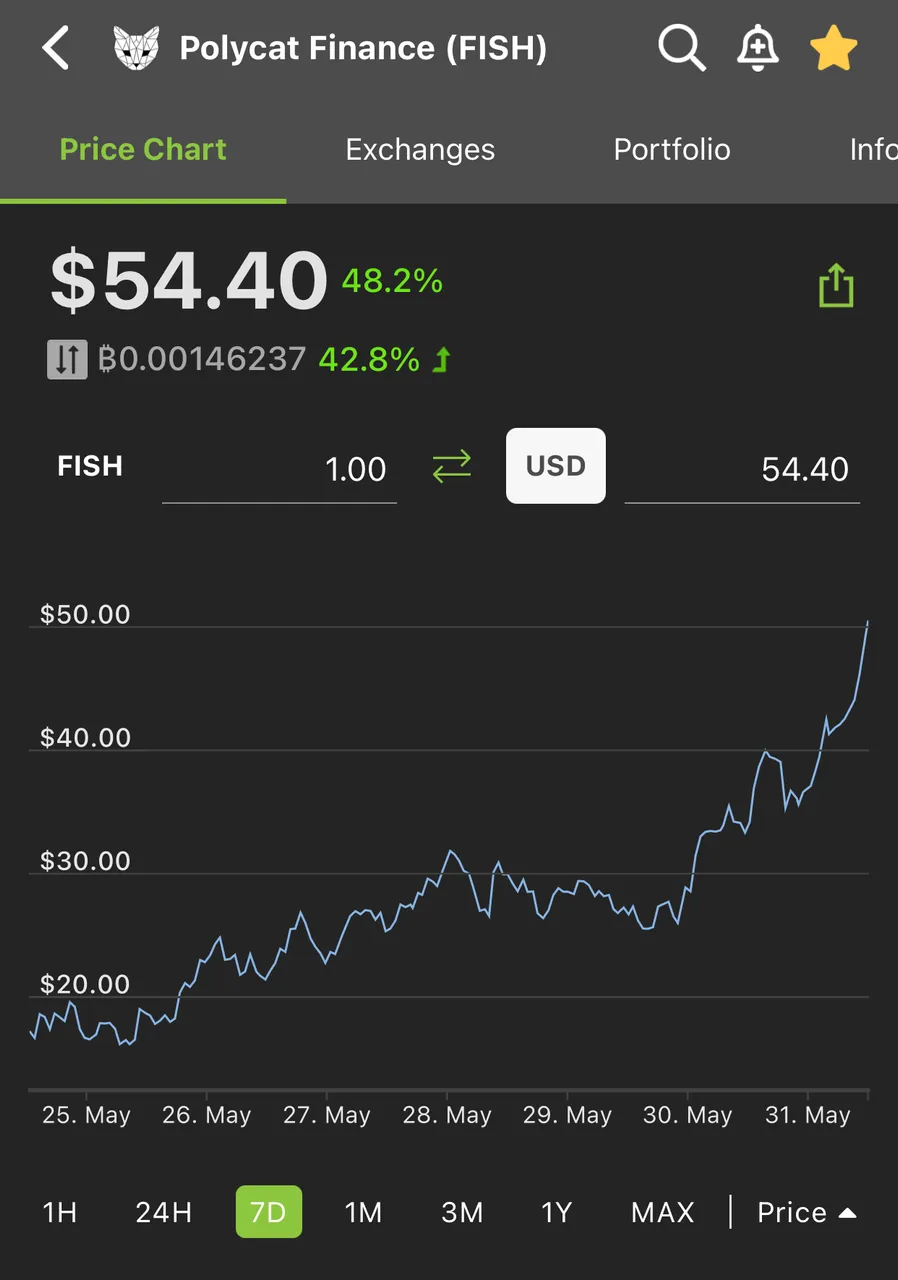Toggle the favorite star for FISH
This screenshot has height=1280, width=898.
833,48
